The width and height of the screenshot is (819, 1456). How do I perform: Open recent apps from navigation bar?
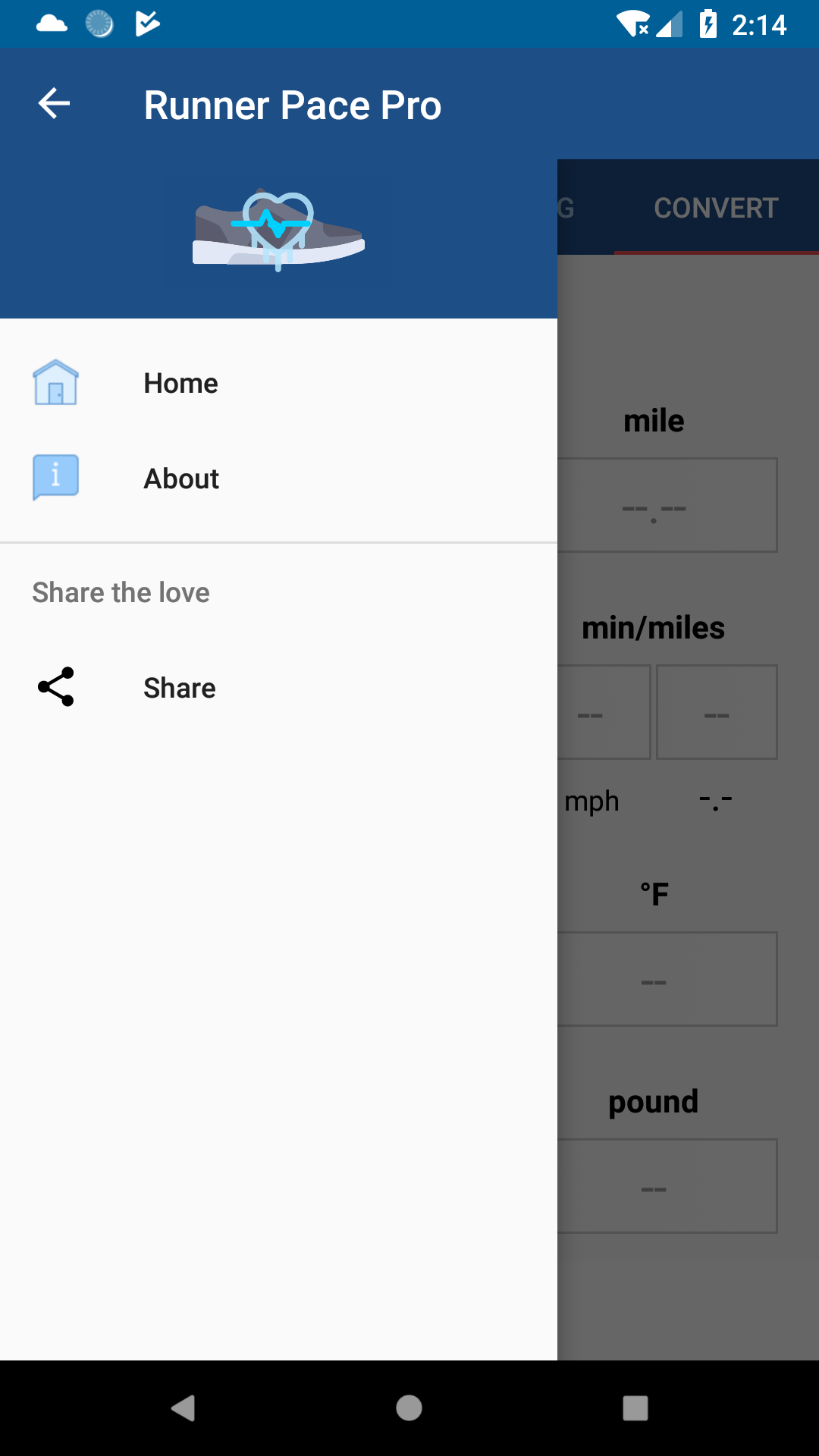[x=635, y=1408]
